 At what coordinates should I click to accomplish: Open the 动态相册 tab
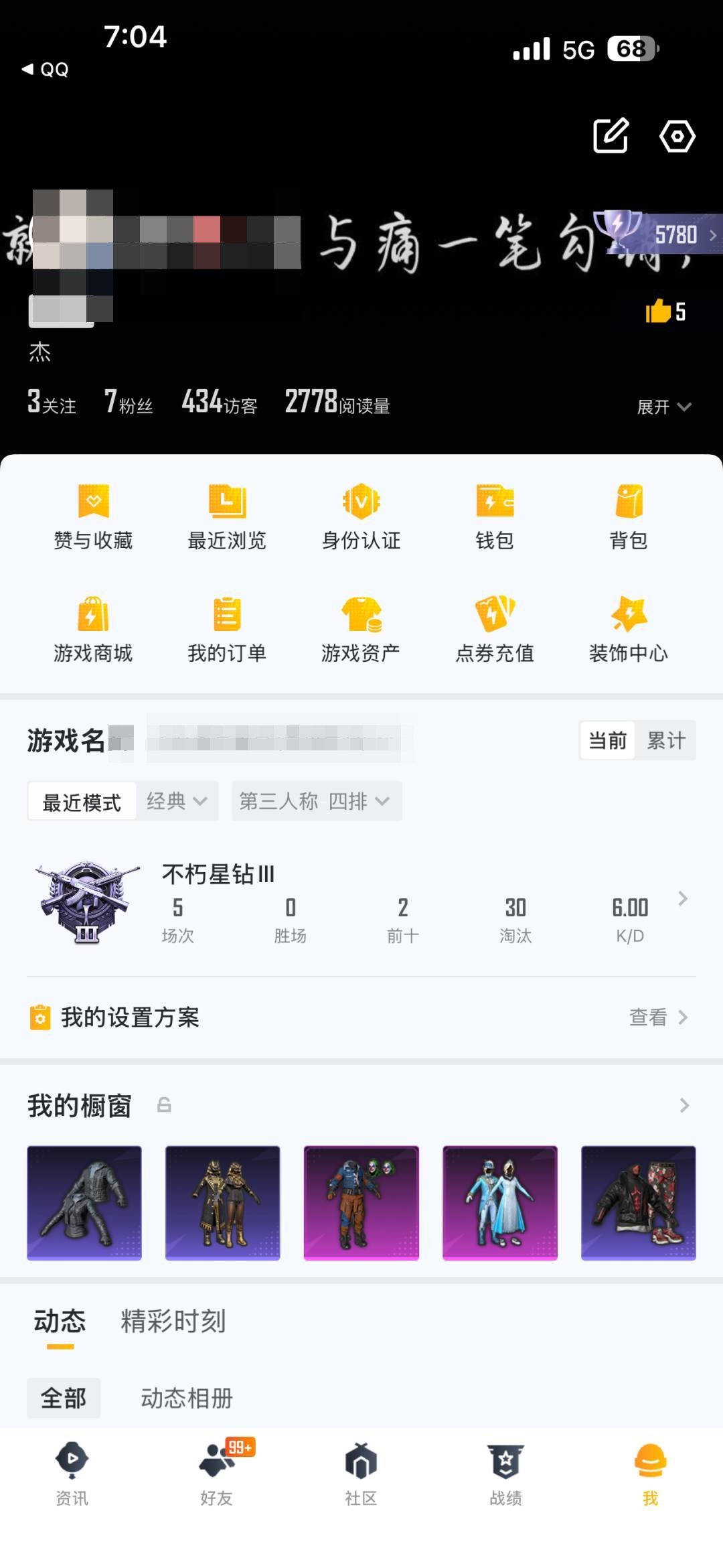pyautogui.click(x=185, y=1398)
